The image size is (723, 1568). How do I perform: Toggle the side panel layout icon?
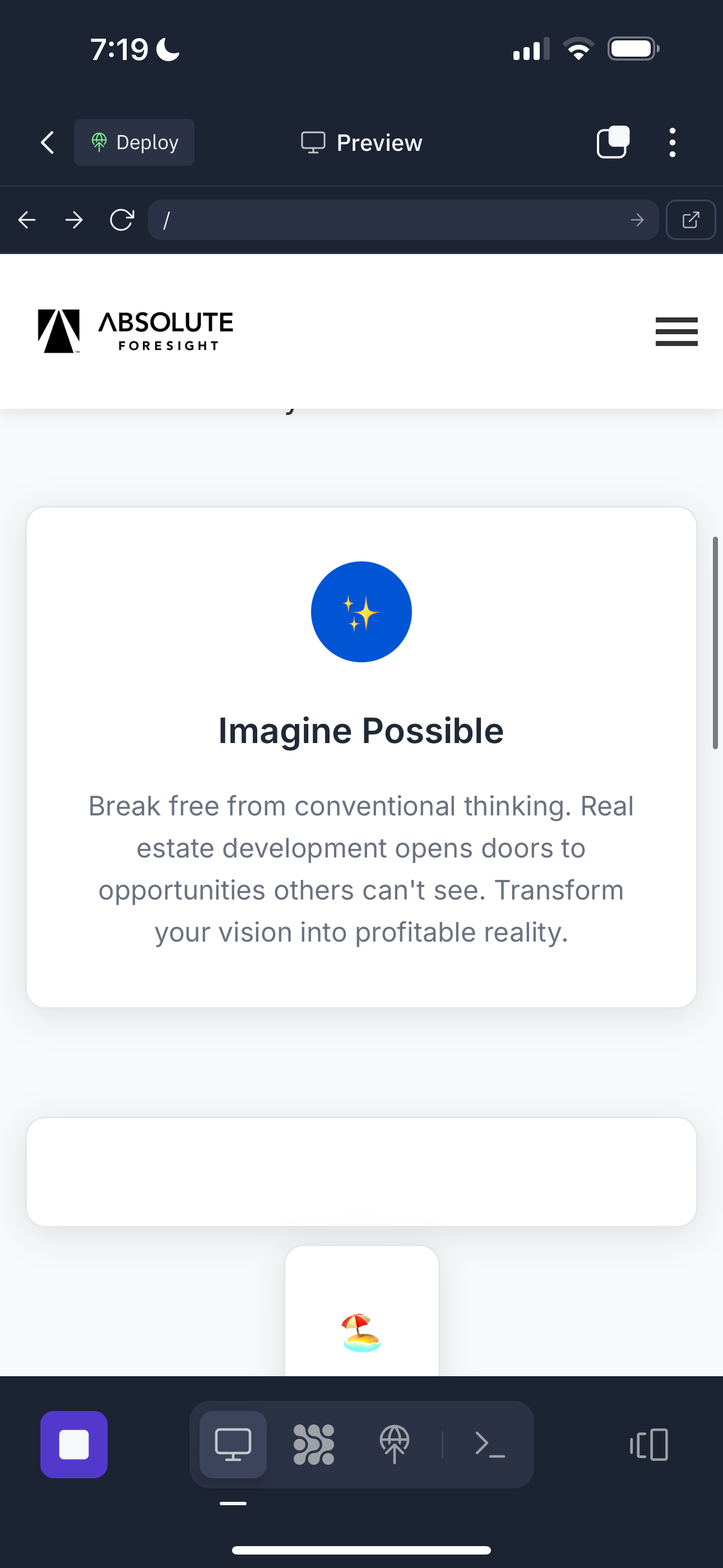click(x=650, y=1445)
